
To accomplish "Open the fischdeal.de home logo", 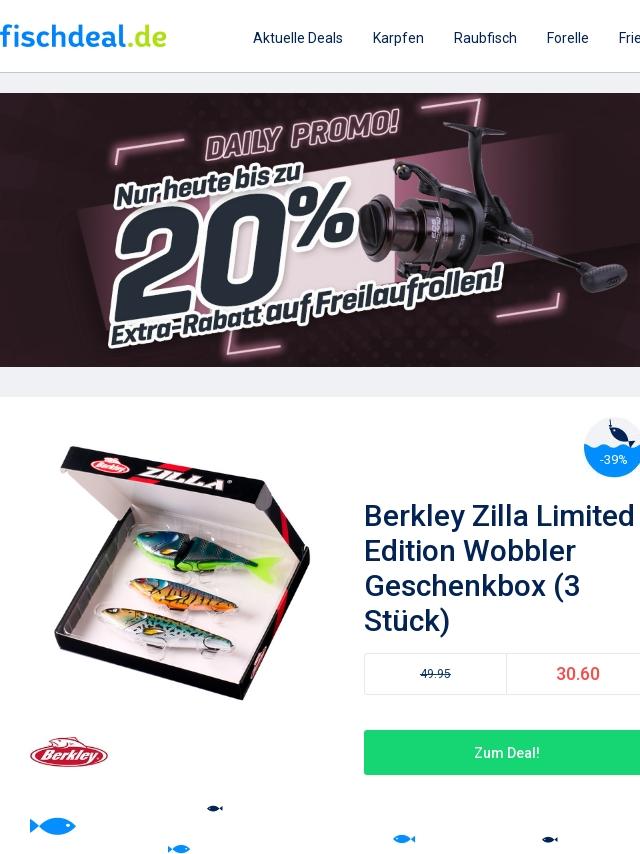I will [83, 36].
